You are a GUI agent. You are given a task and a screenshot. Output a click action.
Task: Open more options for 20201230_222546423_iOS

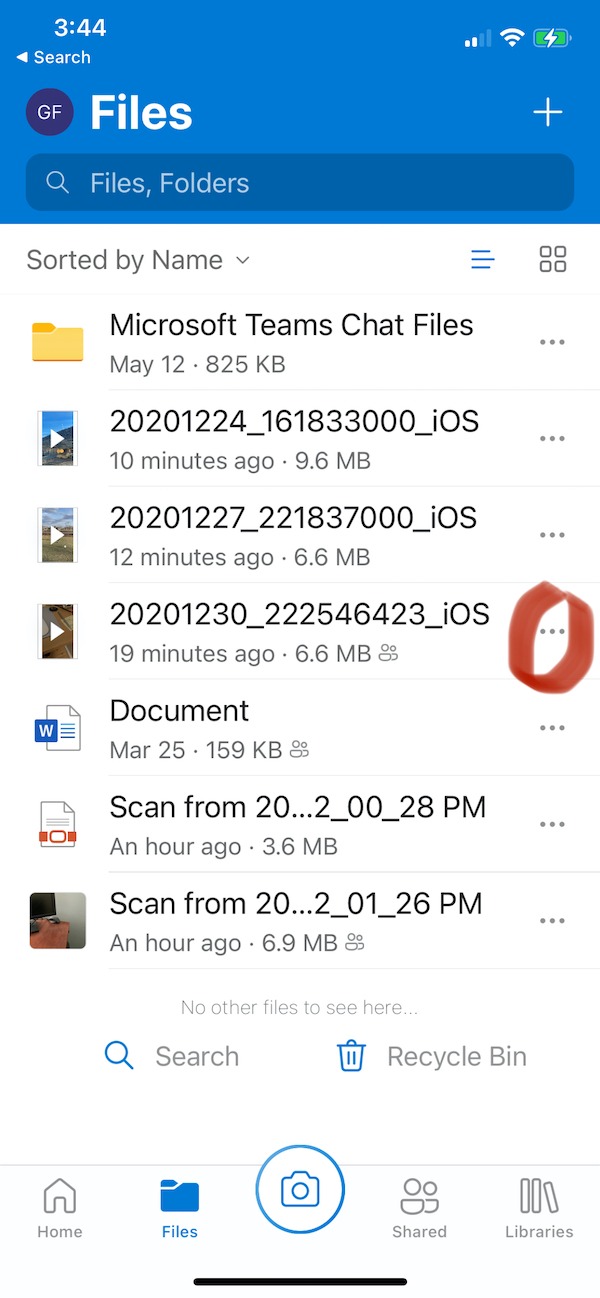tap(552, 632)
